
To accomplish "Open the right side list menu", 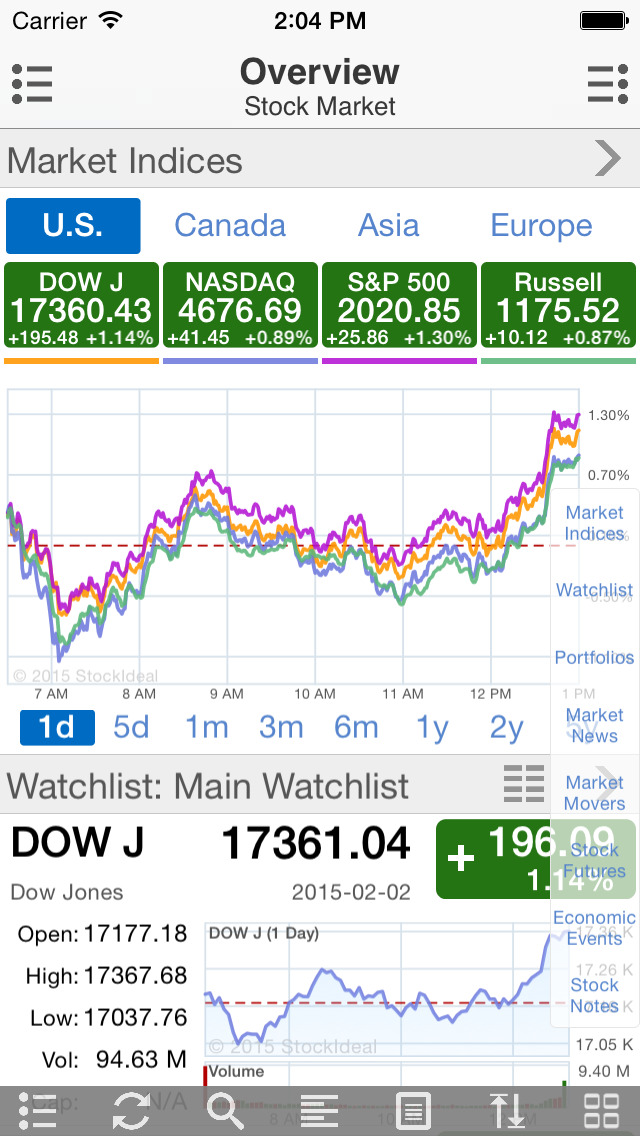I will coord(607,84).
